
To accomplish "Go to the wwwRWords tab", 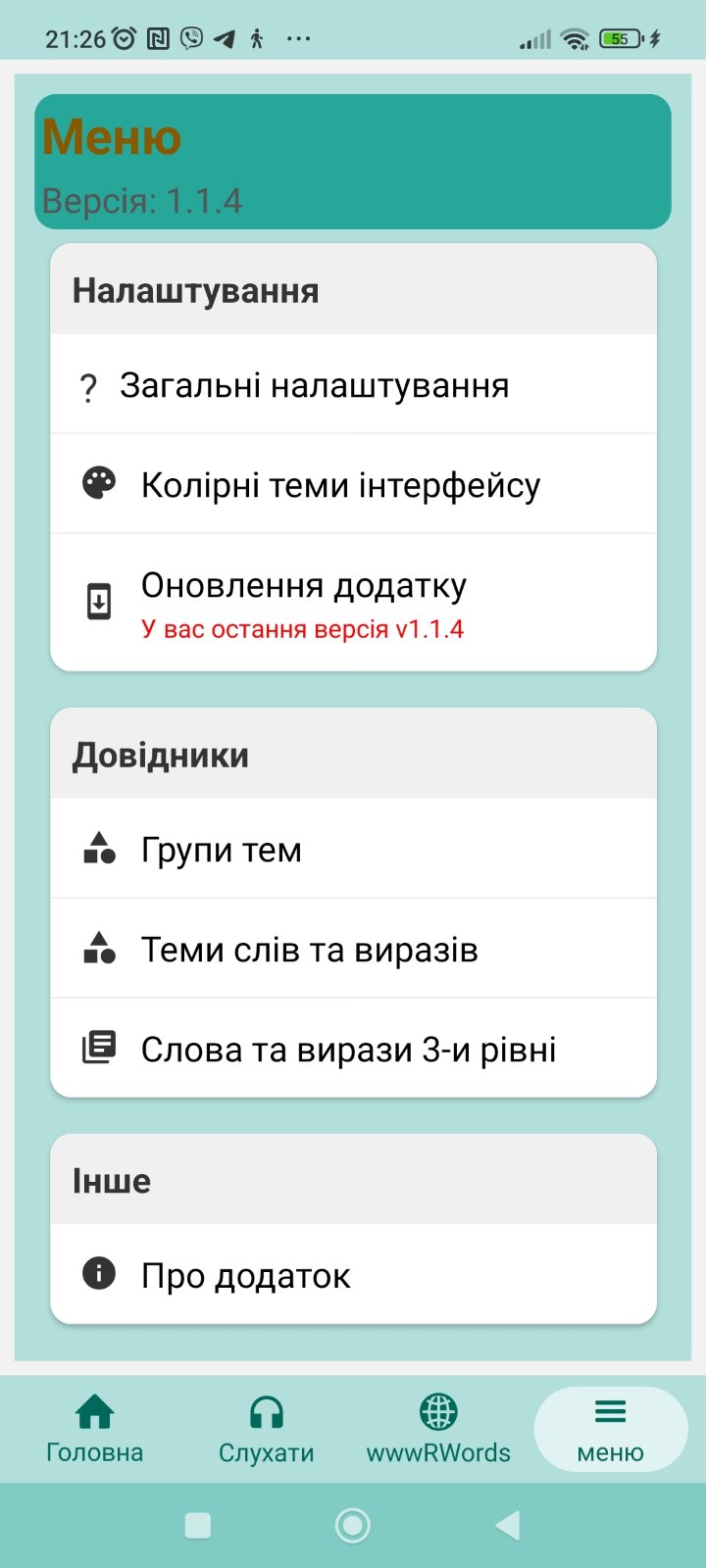I will coord(438,1429).
